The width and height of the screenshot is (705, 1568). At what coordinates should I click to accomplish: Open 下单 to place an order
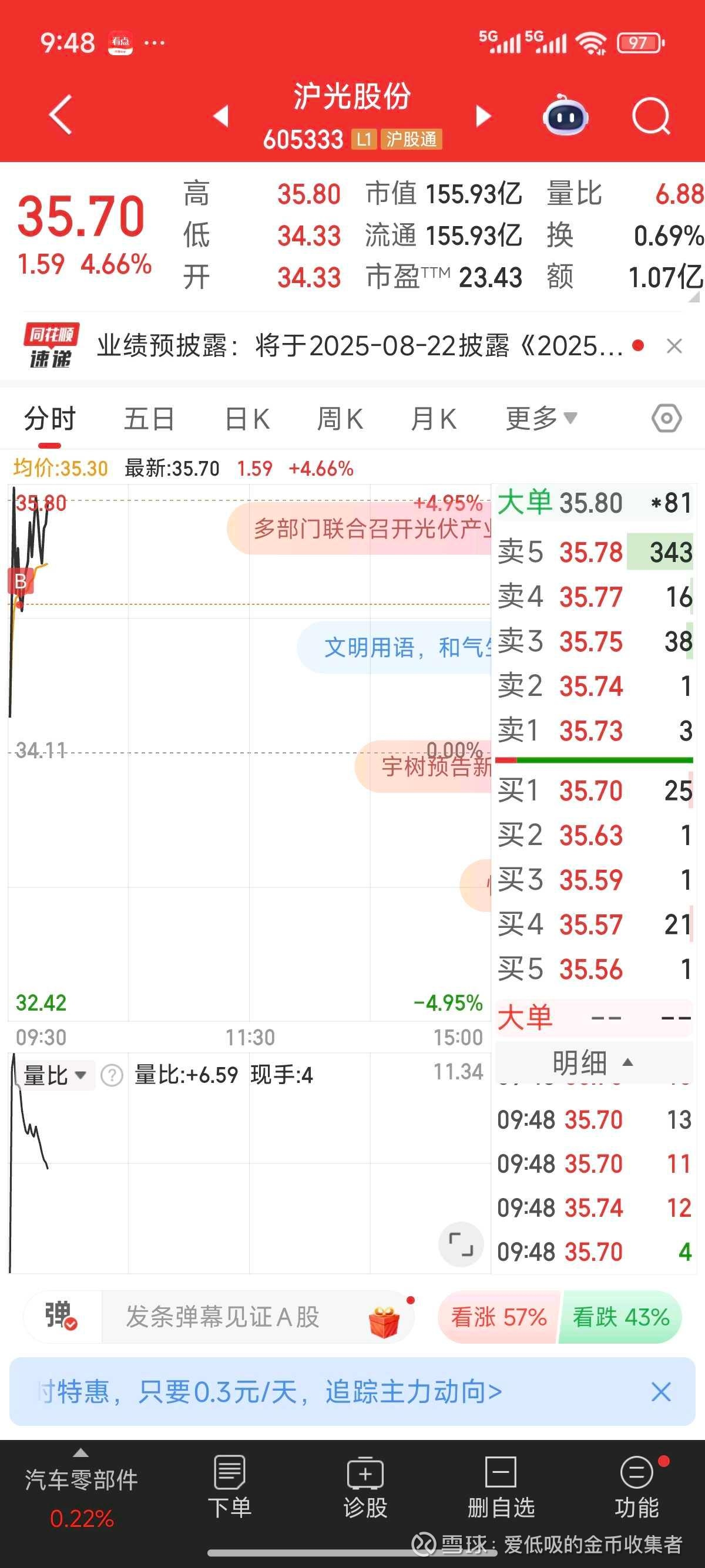tap(230, 1486)
